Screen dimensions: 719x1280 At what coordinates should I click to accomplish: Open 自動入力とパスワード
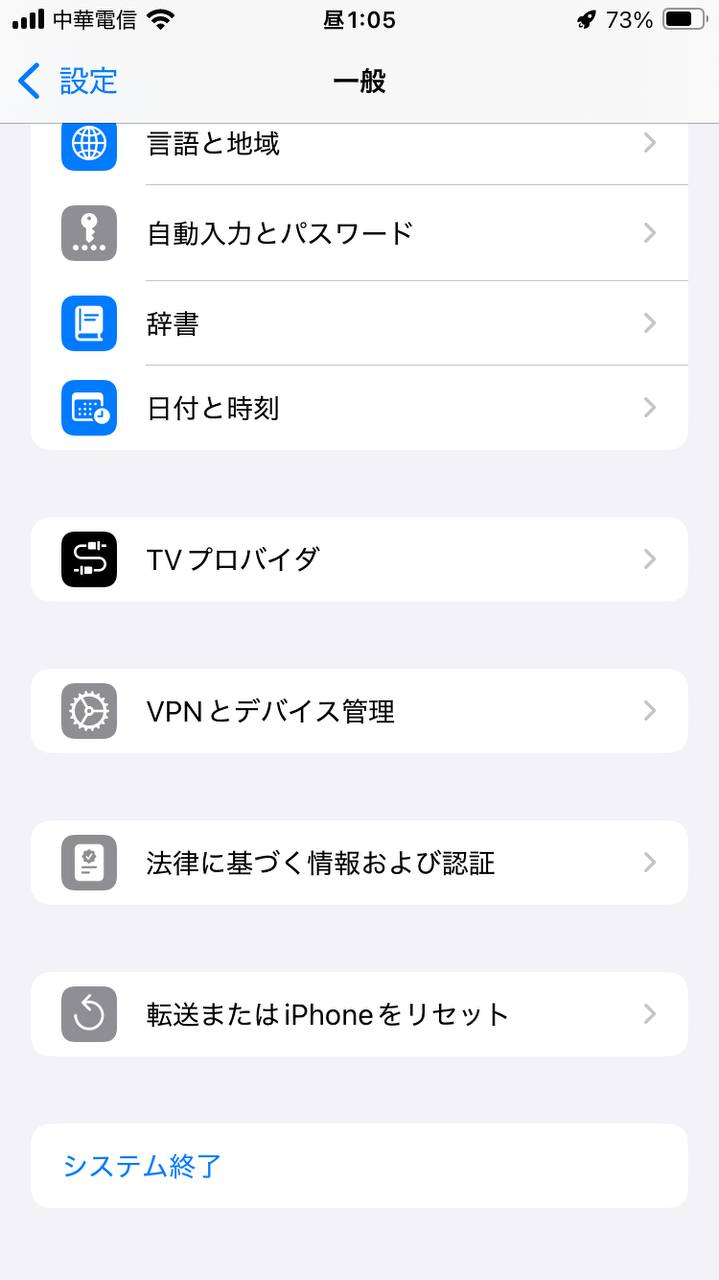(359, 233)
